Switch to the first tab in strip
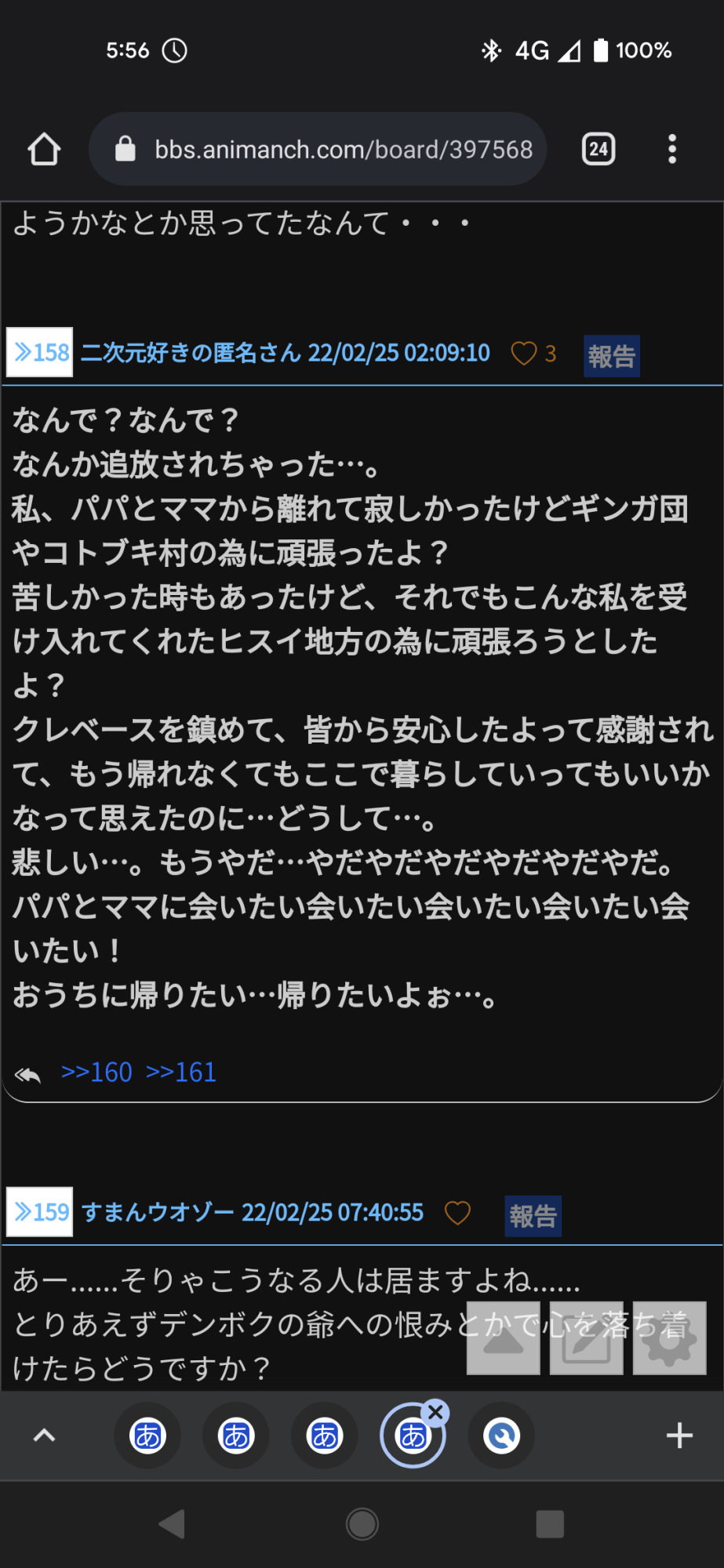 [x=147, y=1436]
